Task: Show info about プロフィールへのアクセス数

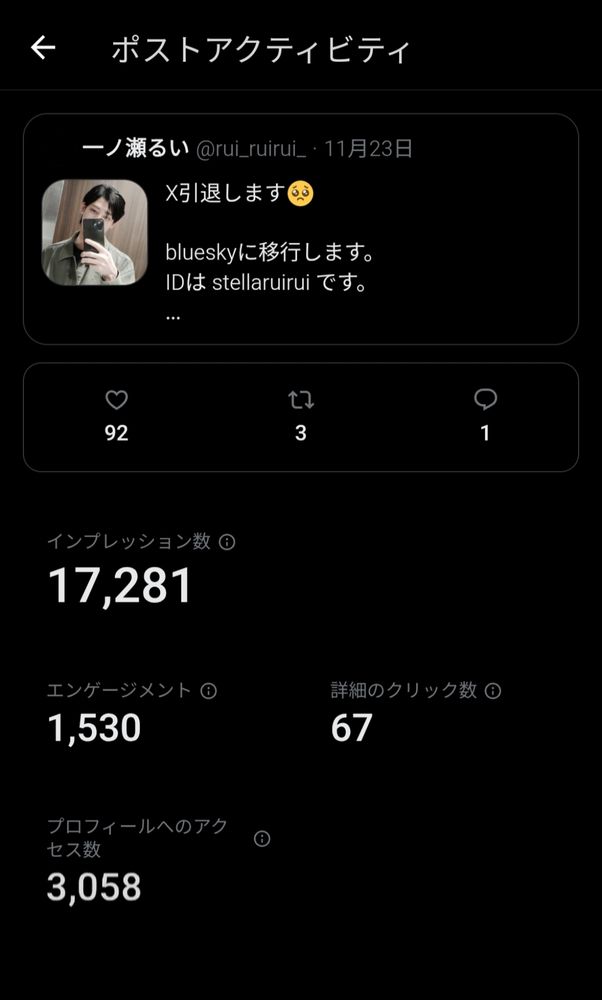Action: click(x=262, y=839)
